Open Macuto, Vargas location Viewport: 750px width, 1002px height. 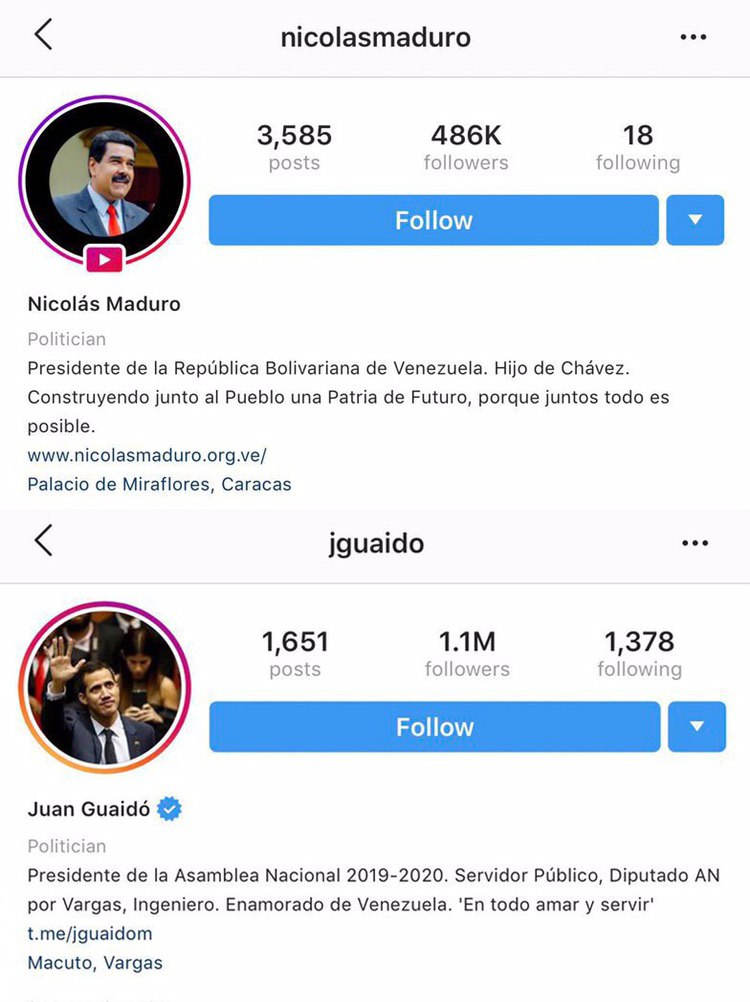coord(95,963)
